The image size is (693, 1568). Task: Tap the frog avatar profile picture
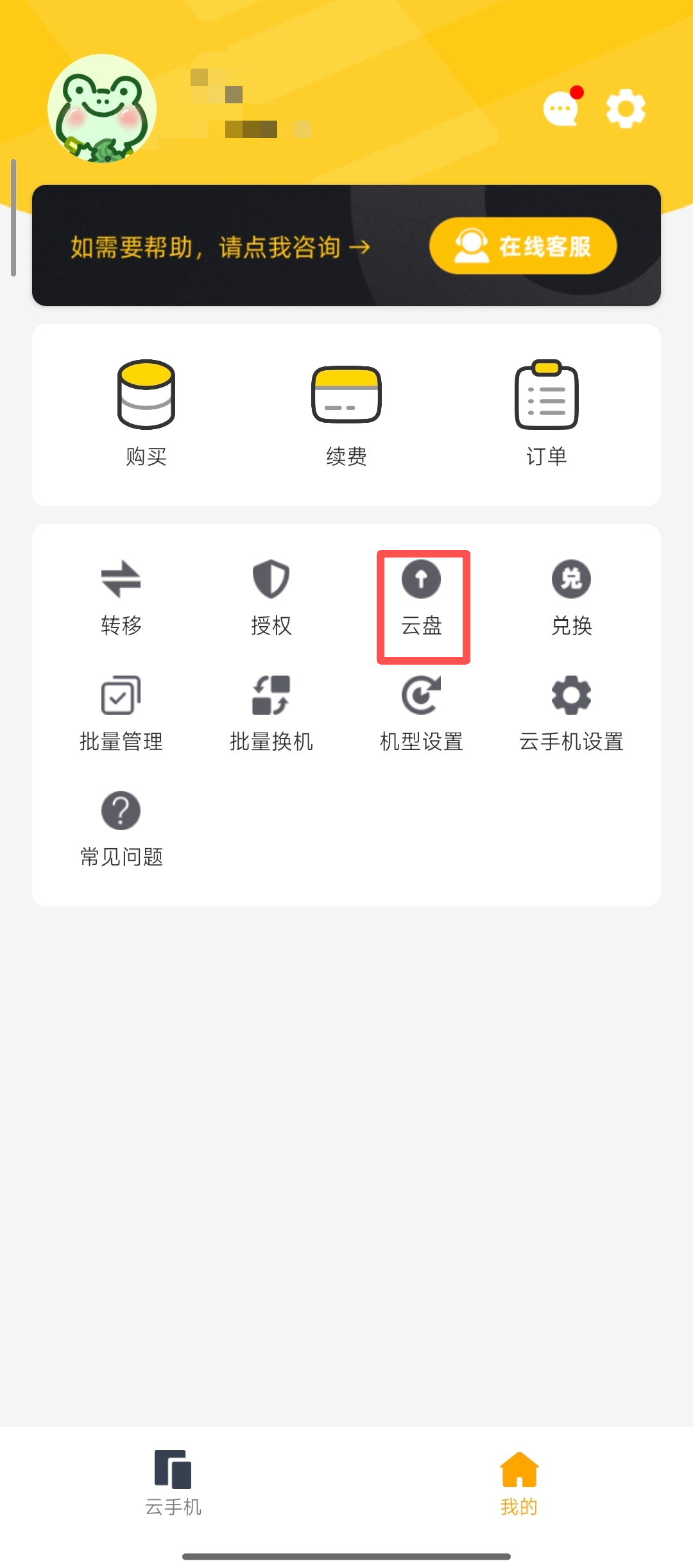103,108
